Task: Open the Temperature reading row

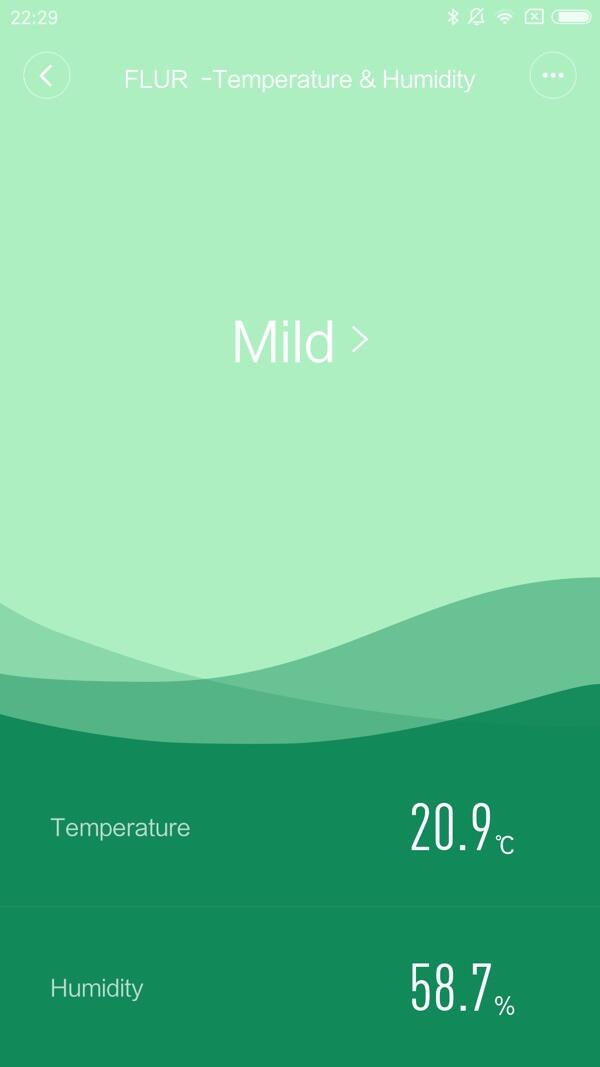Action: click(300, 828)
